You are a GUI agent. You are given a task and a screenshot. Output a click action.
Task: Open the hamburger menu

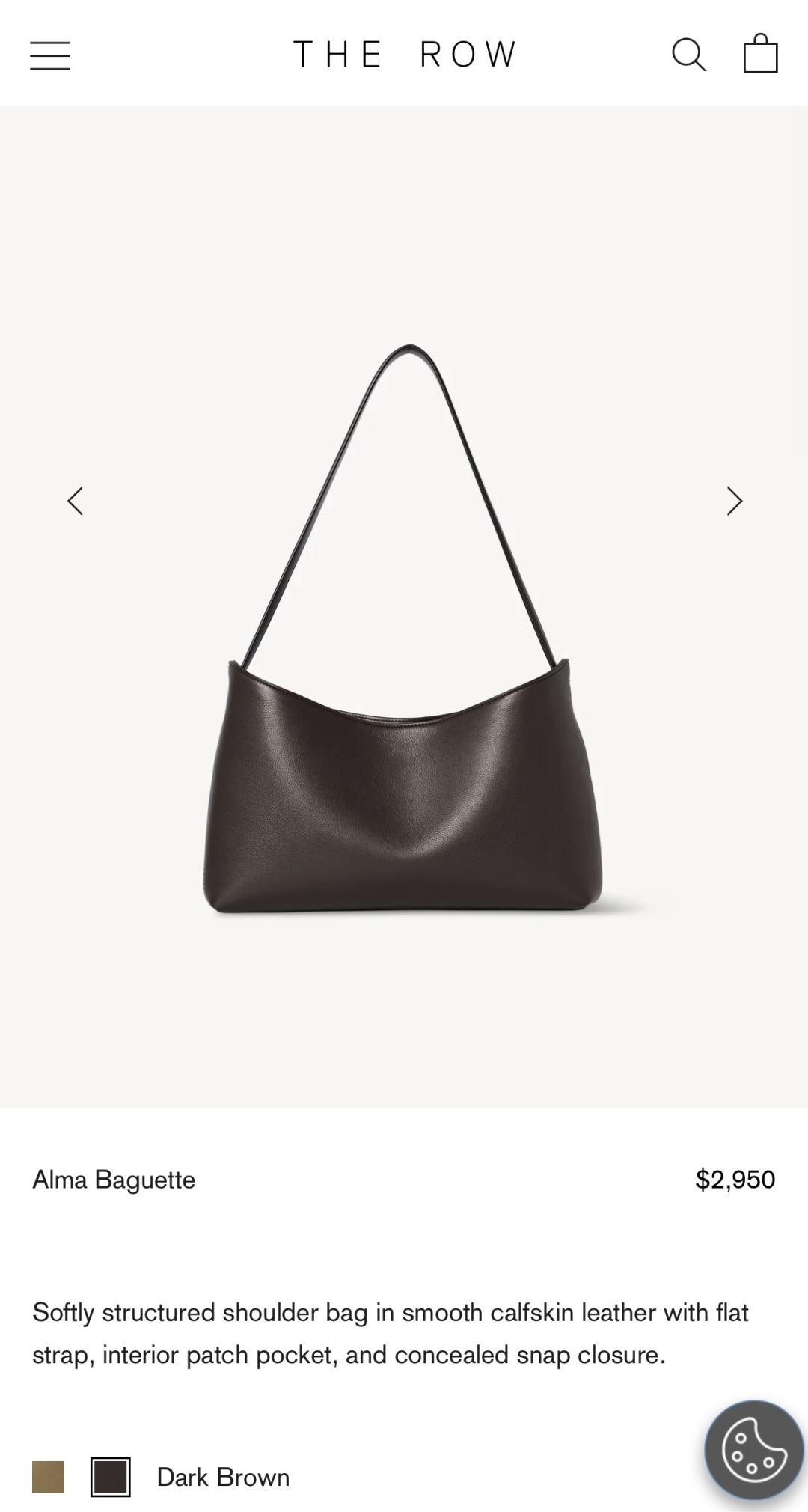(50, 55)
